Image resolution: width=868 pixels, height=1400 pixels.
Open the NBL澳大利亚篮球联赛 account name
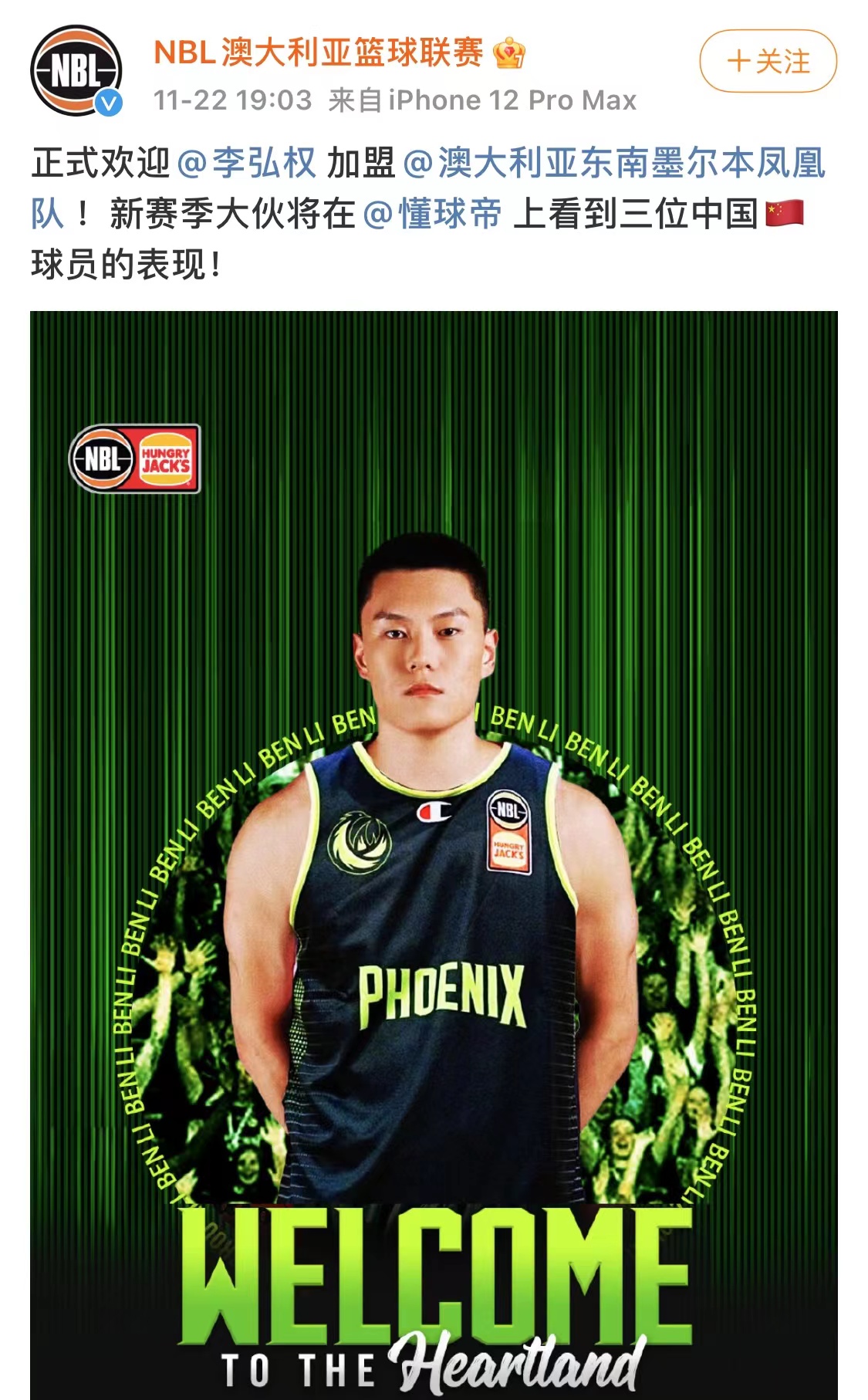point(318,52)
